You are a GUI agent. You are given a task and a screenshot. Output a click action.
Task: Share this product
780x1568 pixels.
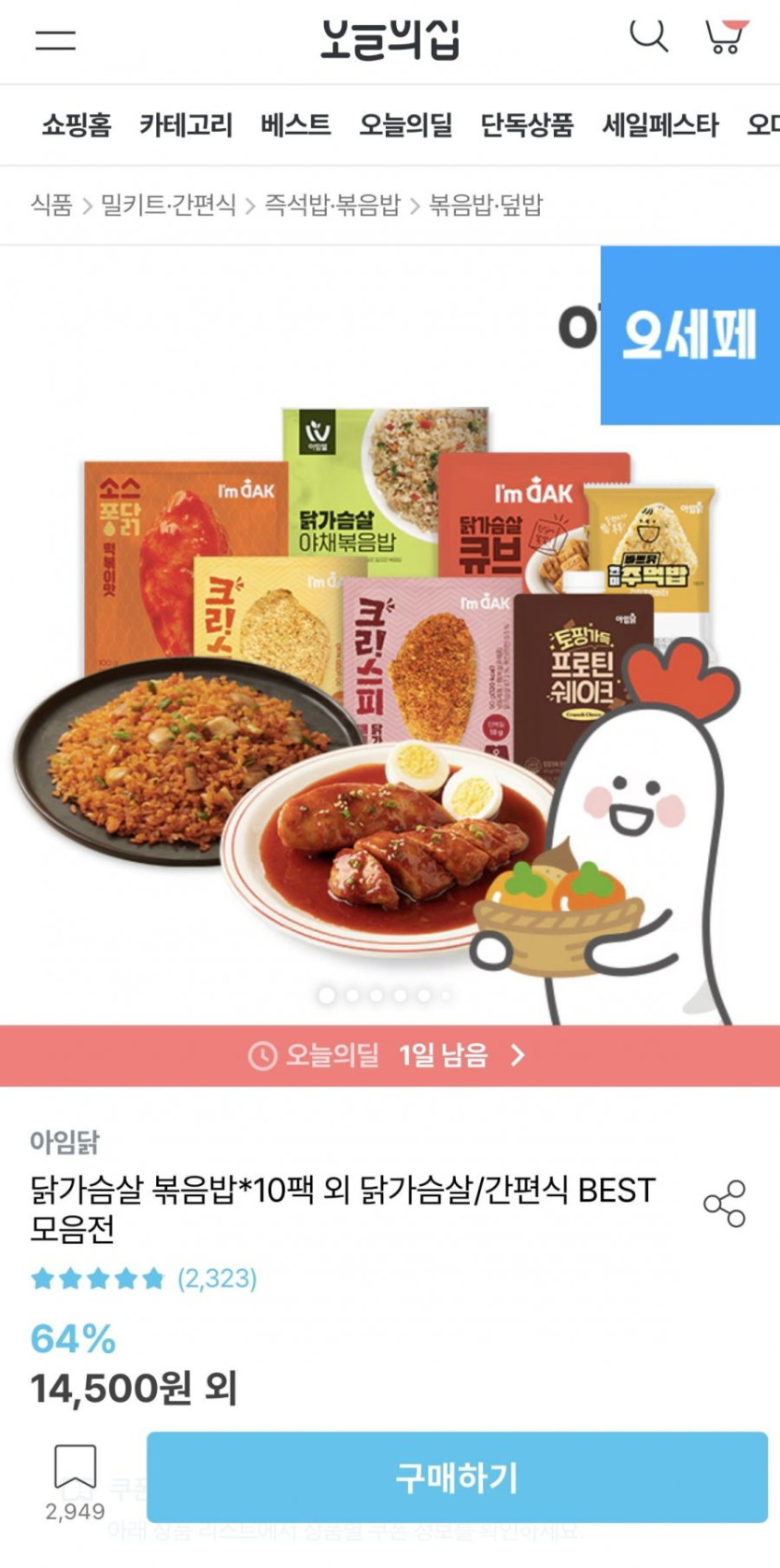[x=725, y=1204]
